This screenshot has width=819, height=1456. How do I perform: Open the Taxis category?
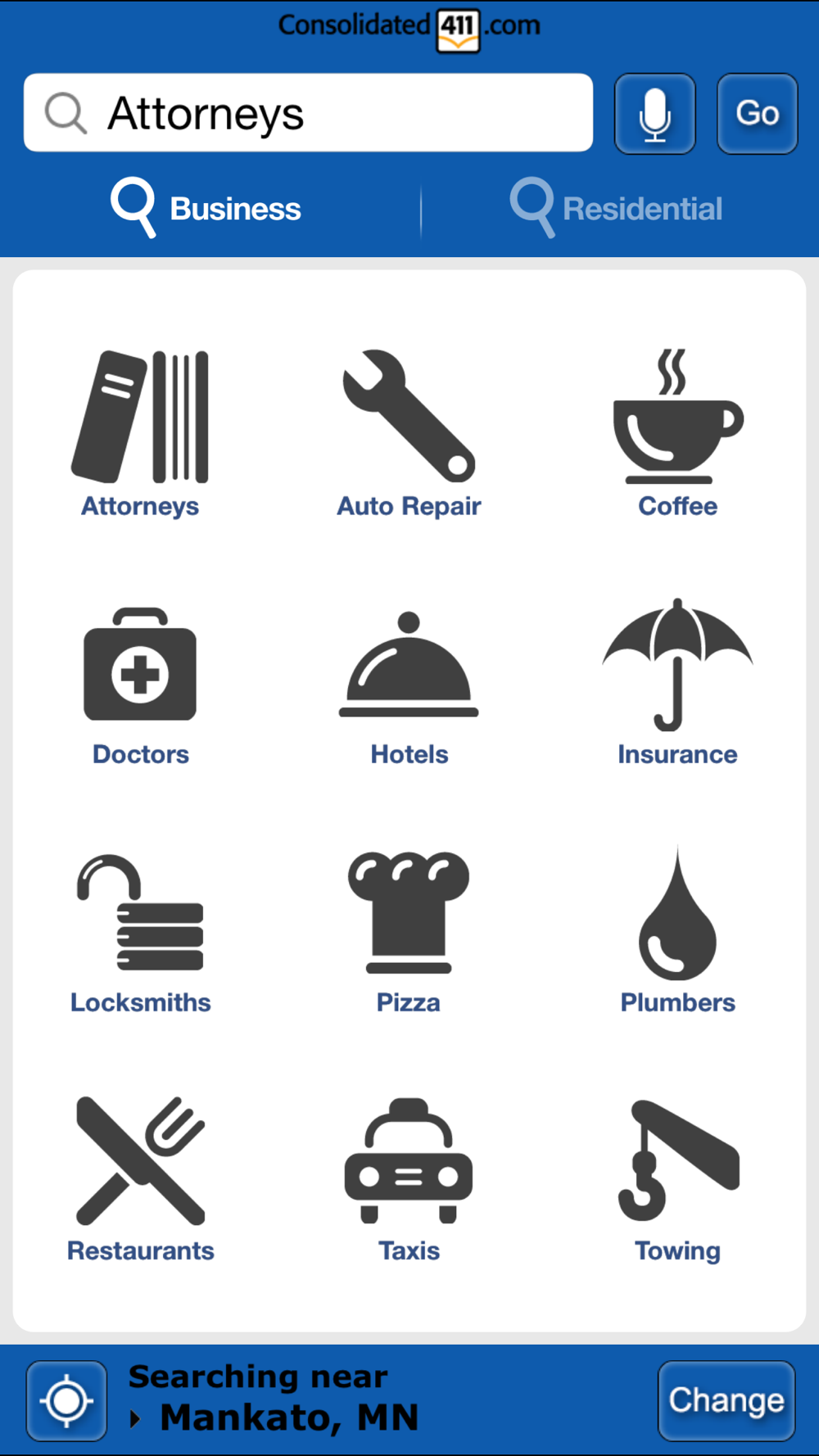tap(409, 1180)
